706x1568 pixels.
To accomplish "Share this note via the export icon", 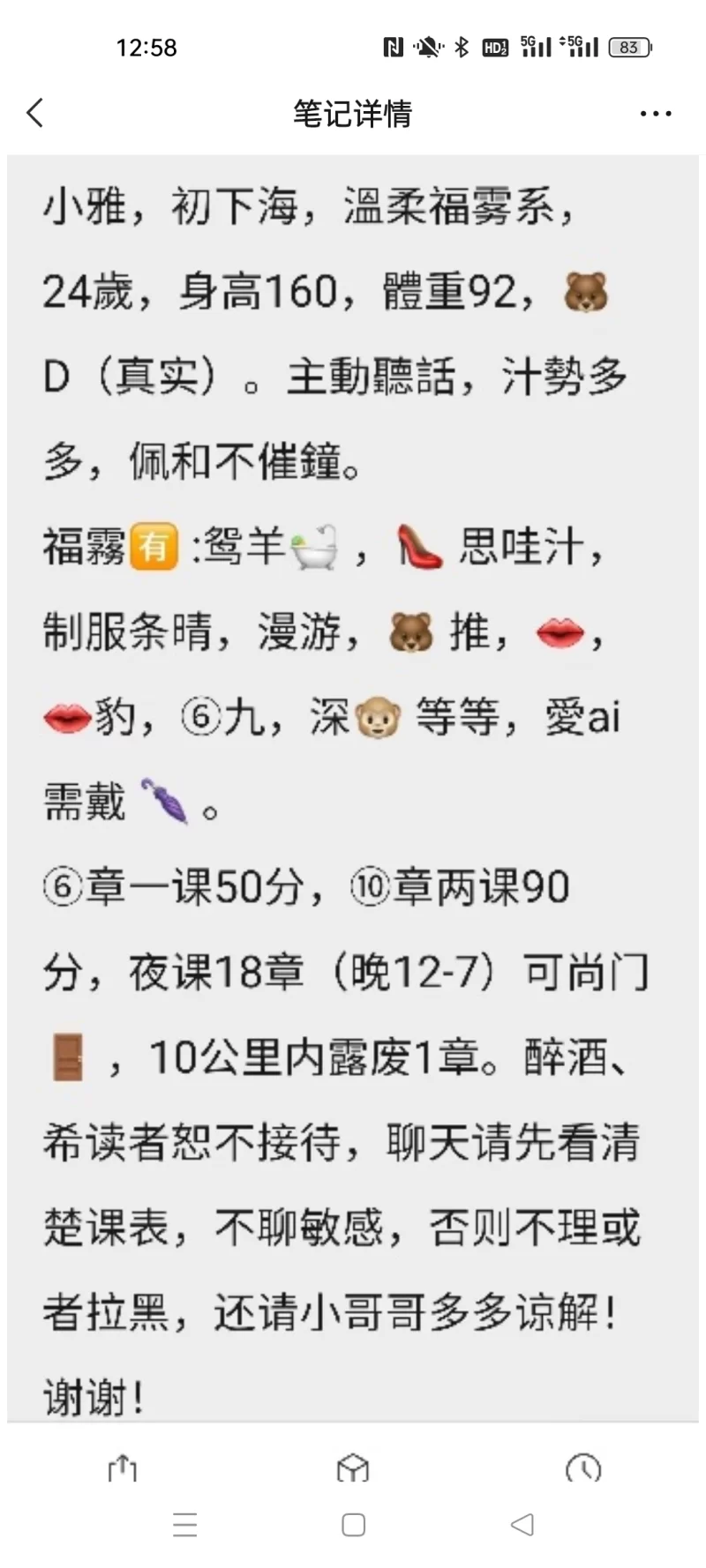I will pyautogui.click(x=123, y=1467).
